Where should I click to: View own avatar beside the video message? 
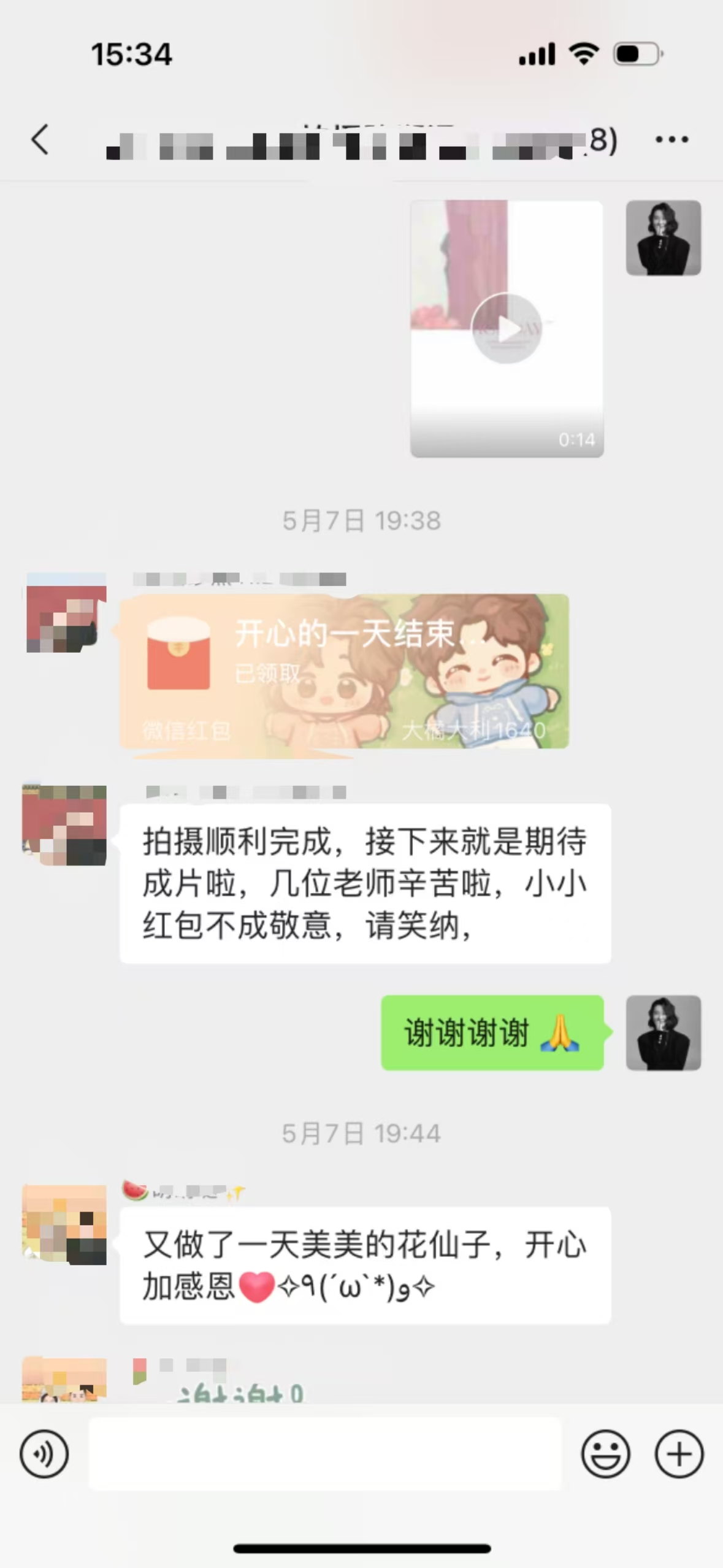tap(663, 238)
